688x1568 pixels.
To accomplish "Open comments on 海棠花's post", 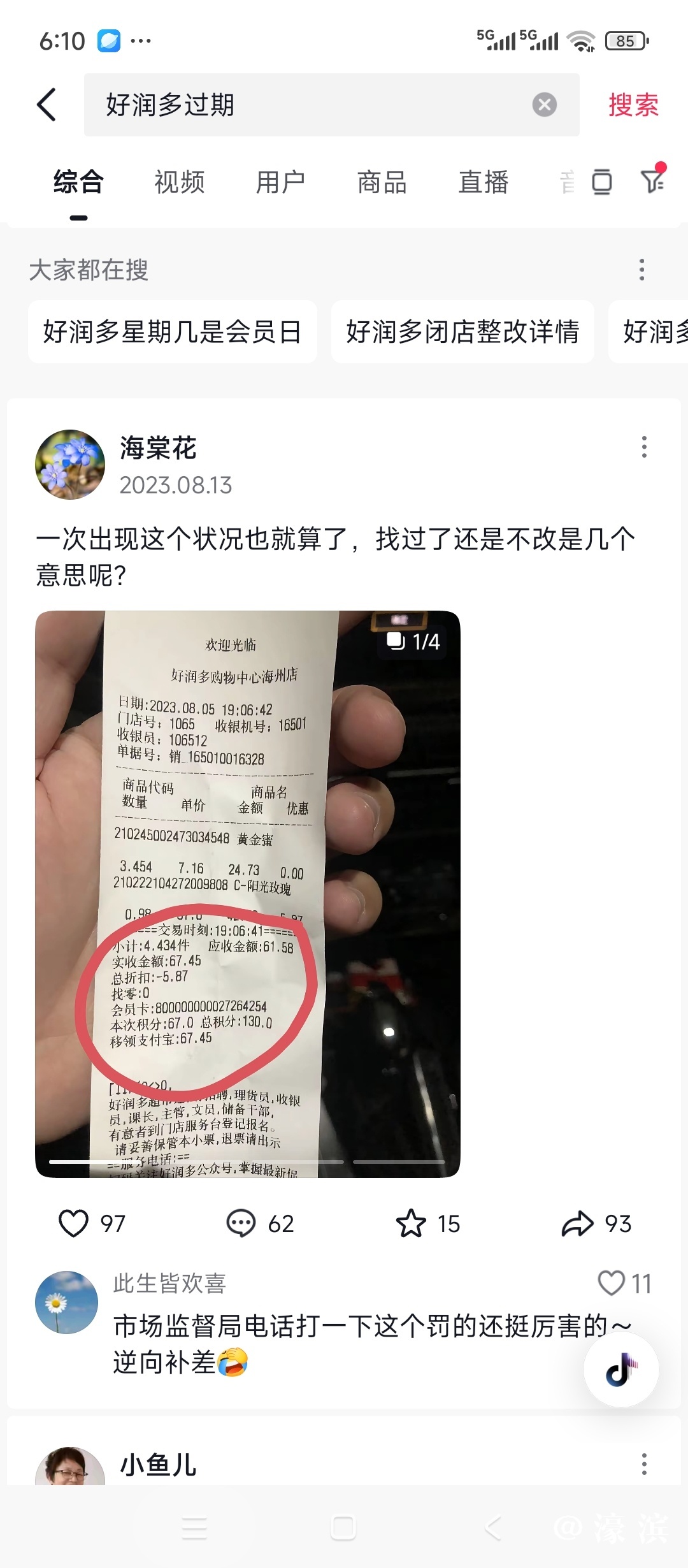I will point(241,1223).
